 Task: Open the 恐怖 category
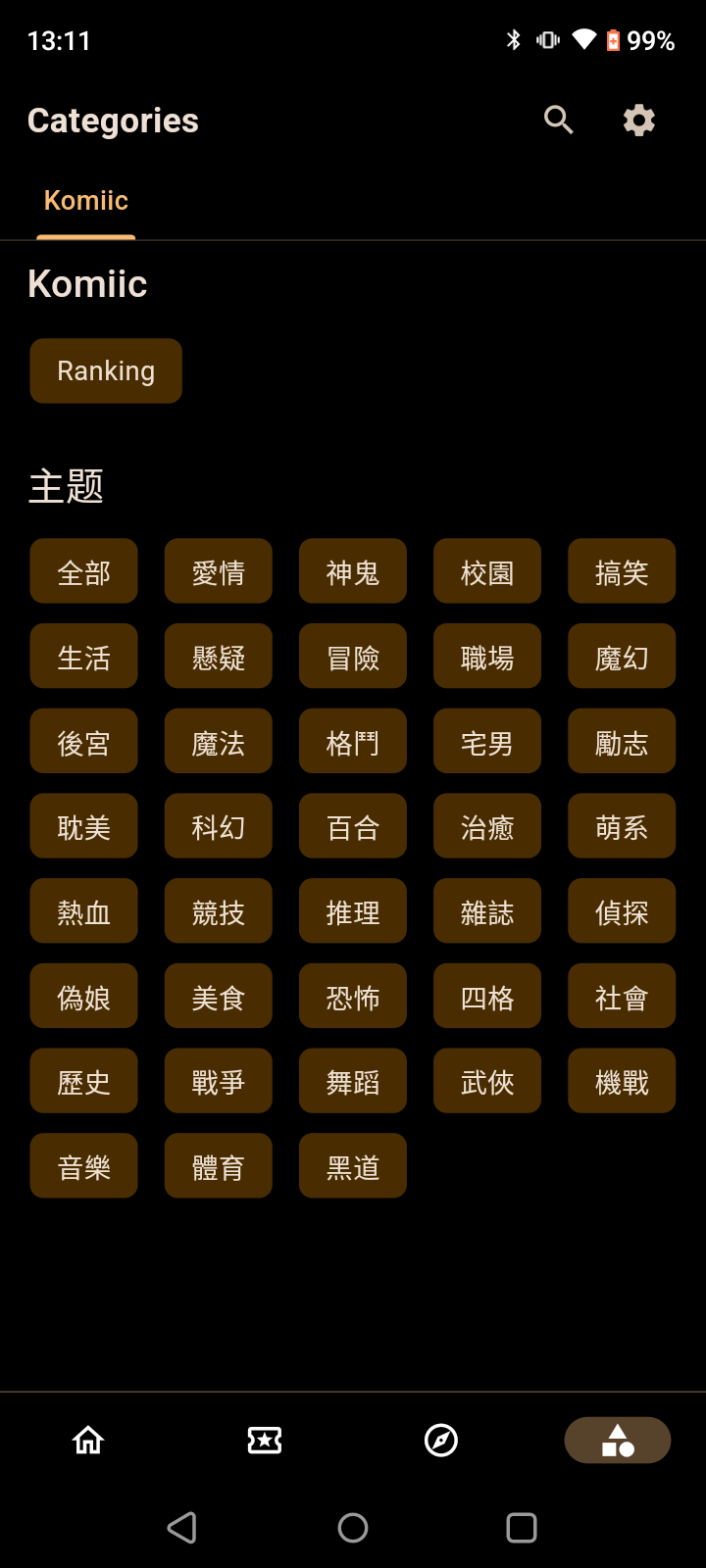[353, 997]
